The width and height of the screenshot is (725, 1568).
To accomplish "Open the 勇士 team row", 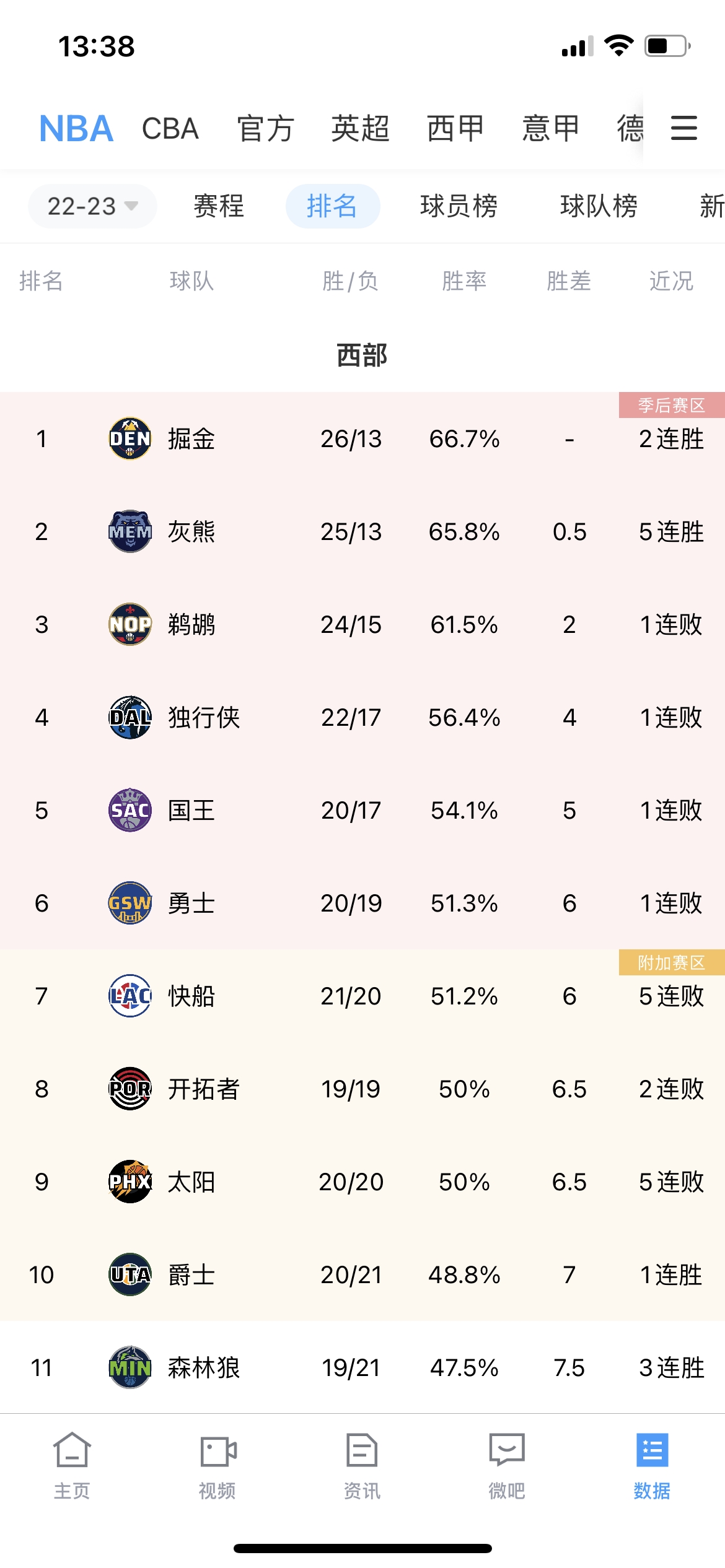I will coord(362,903).
